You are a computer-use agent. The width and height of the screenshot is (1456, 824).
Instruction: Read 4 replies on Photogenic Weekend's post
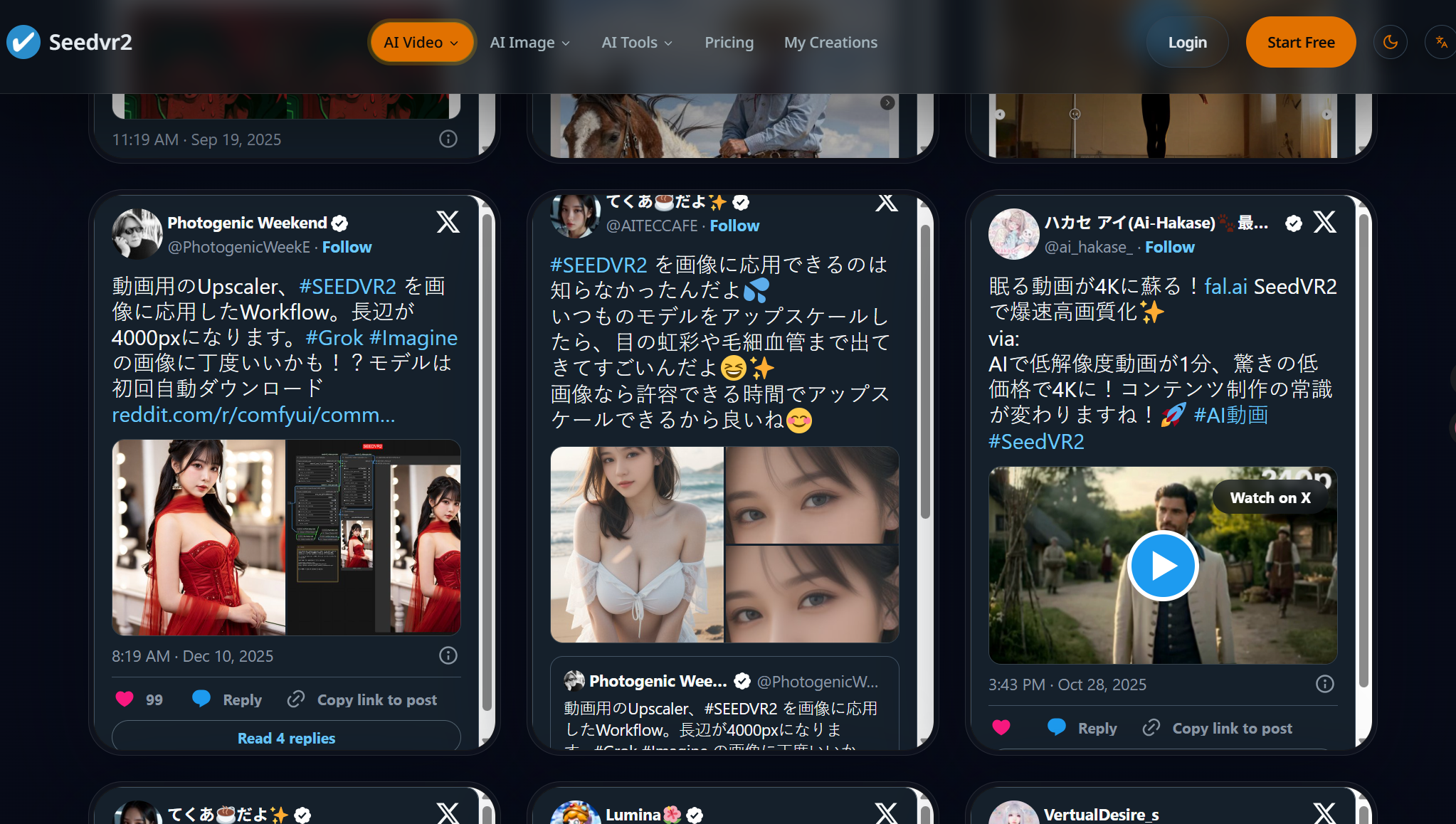(286, 738)
